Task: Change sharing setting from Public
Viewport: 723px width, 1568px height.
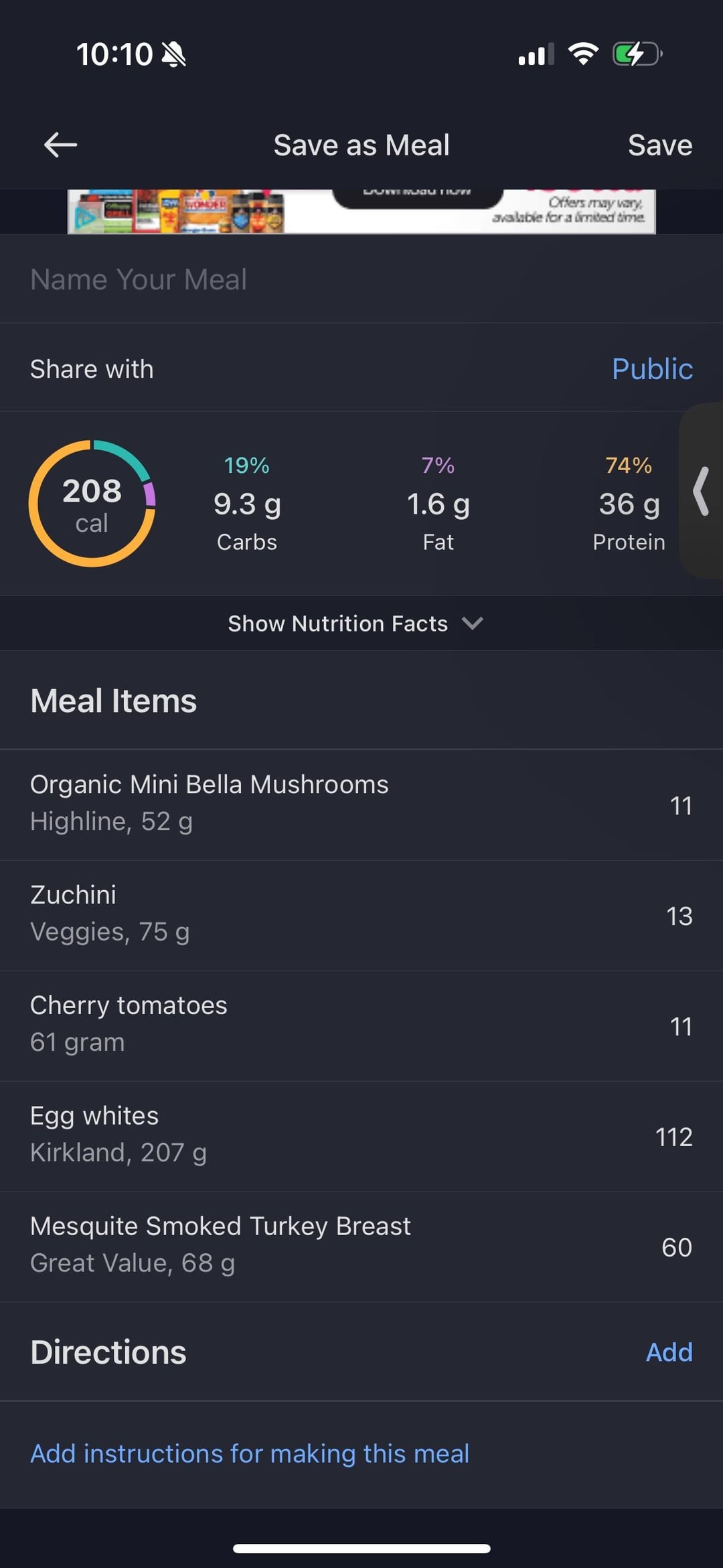Action: [x=652, y=369]
